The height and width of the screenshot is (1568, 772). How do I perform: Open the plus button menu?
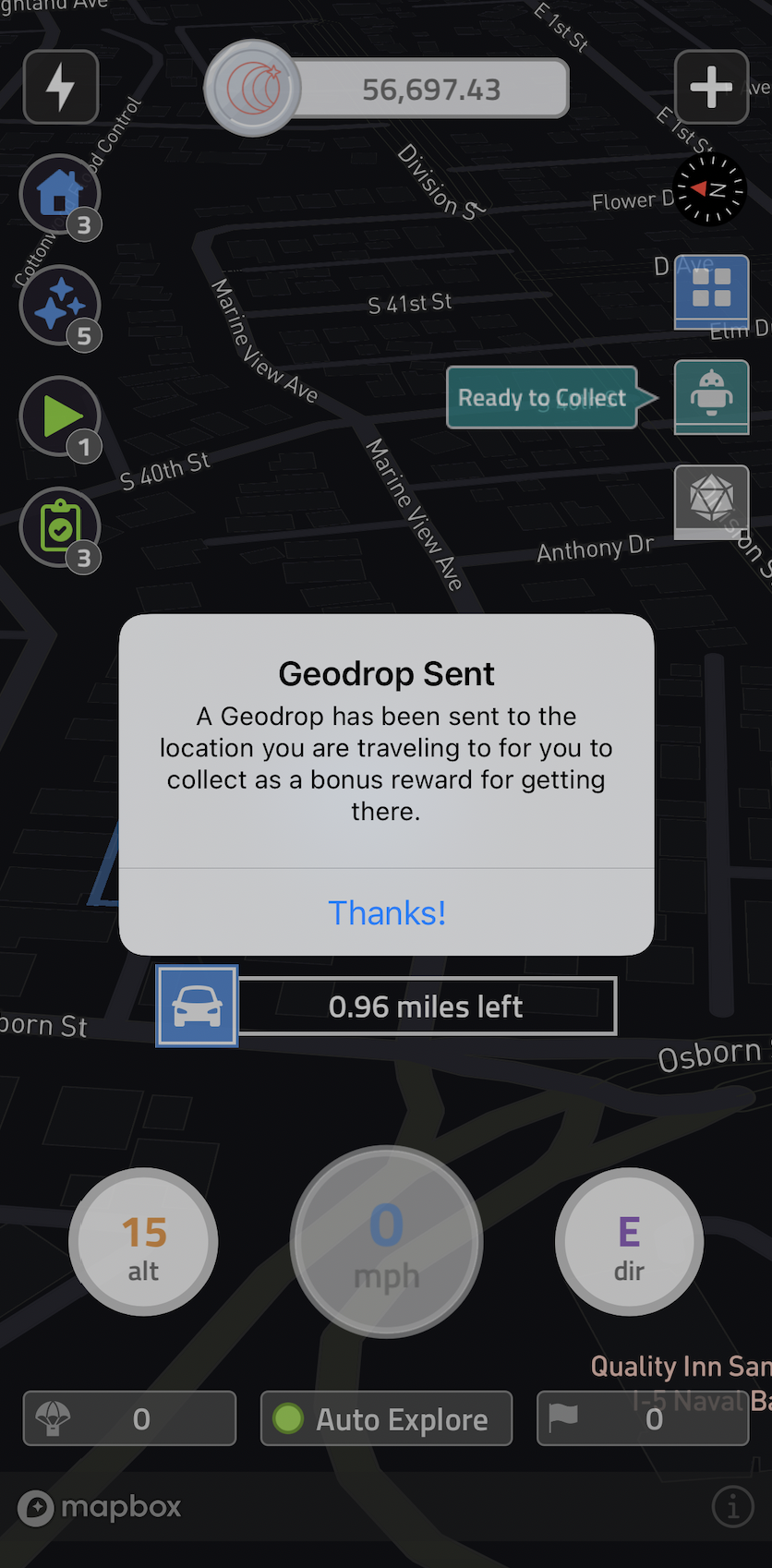[x=711, y=87]
